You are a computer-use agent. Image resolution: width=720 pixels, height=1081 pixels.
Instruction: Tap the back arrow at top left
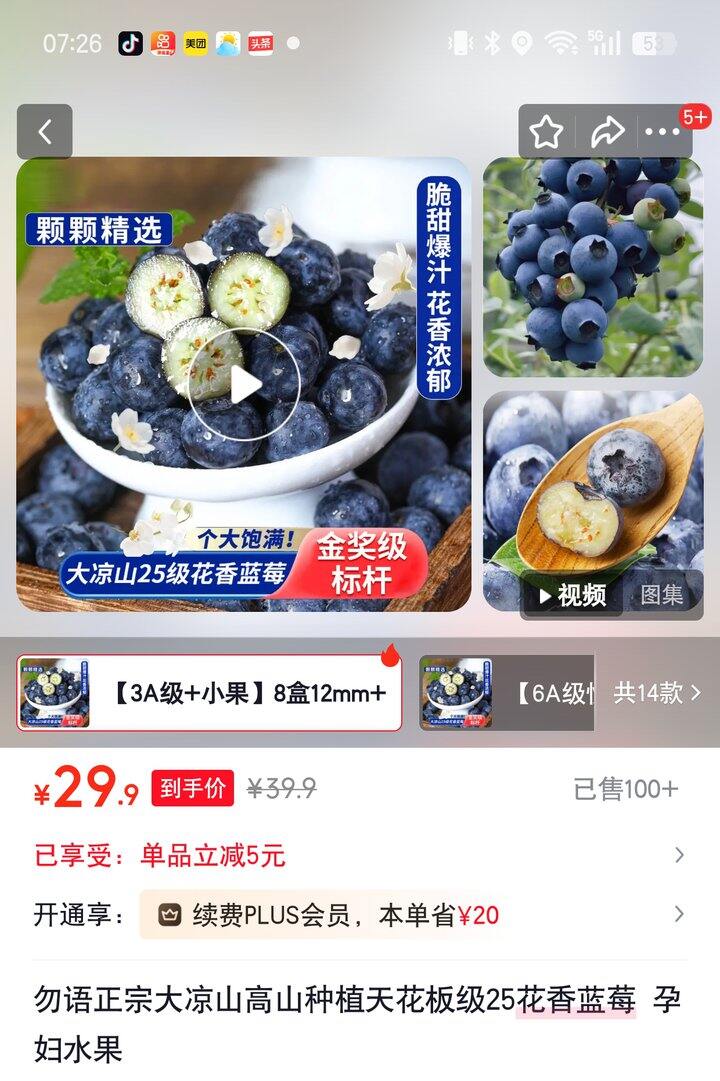[42, 130]
